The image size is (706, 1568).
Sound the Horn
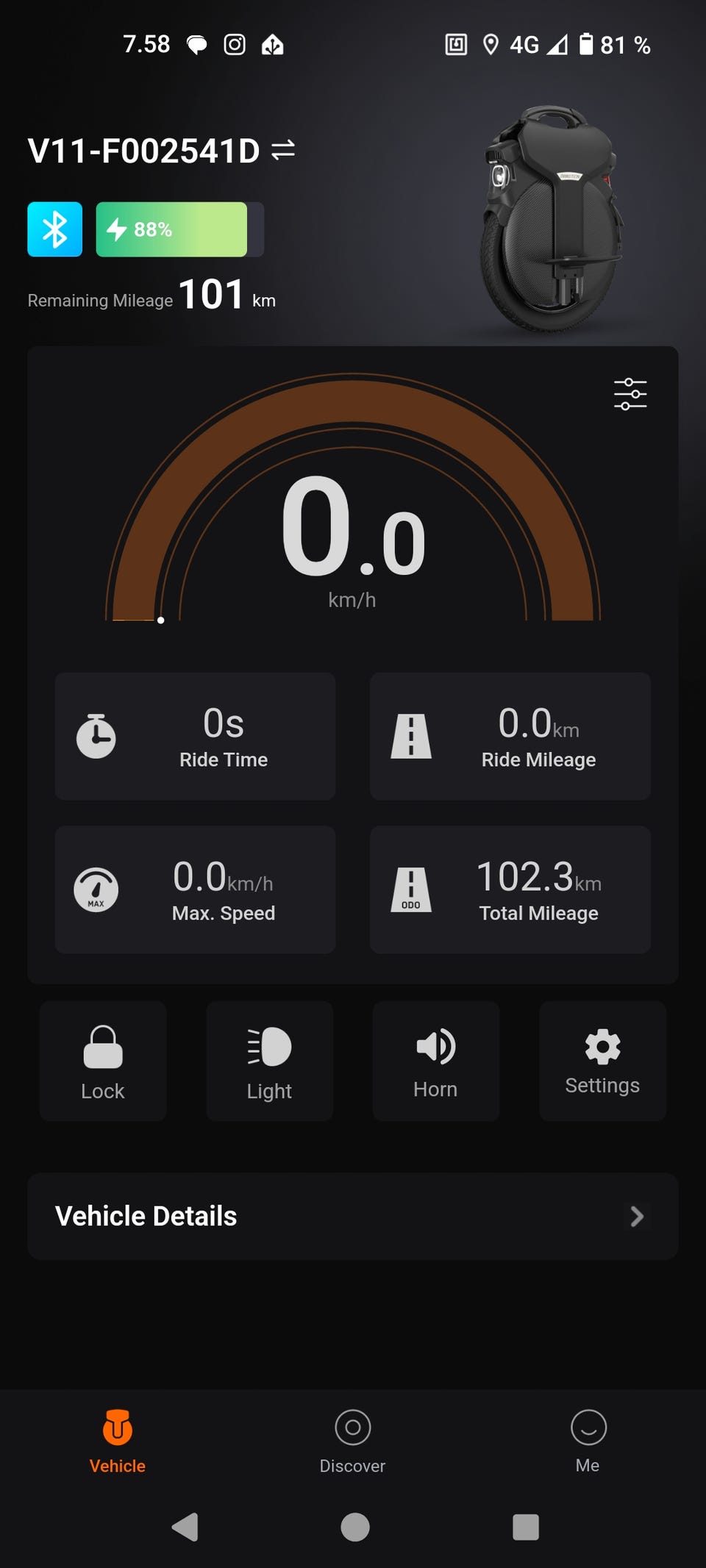(x=435, y=1061)
